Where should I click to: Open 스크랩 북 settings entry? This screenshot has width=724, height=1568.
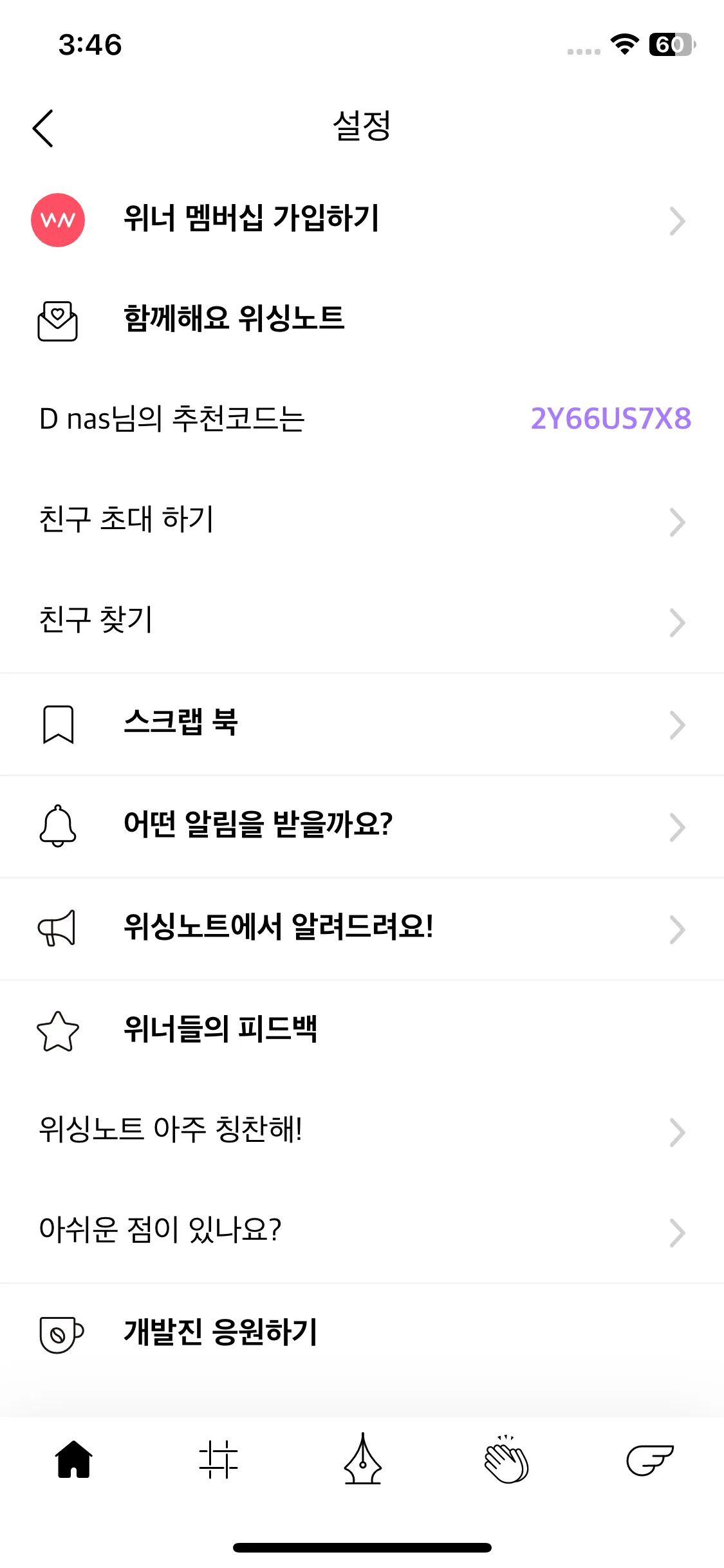182,723
